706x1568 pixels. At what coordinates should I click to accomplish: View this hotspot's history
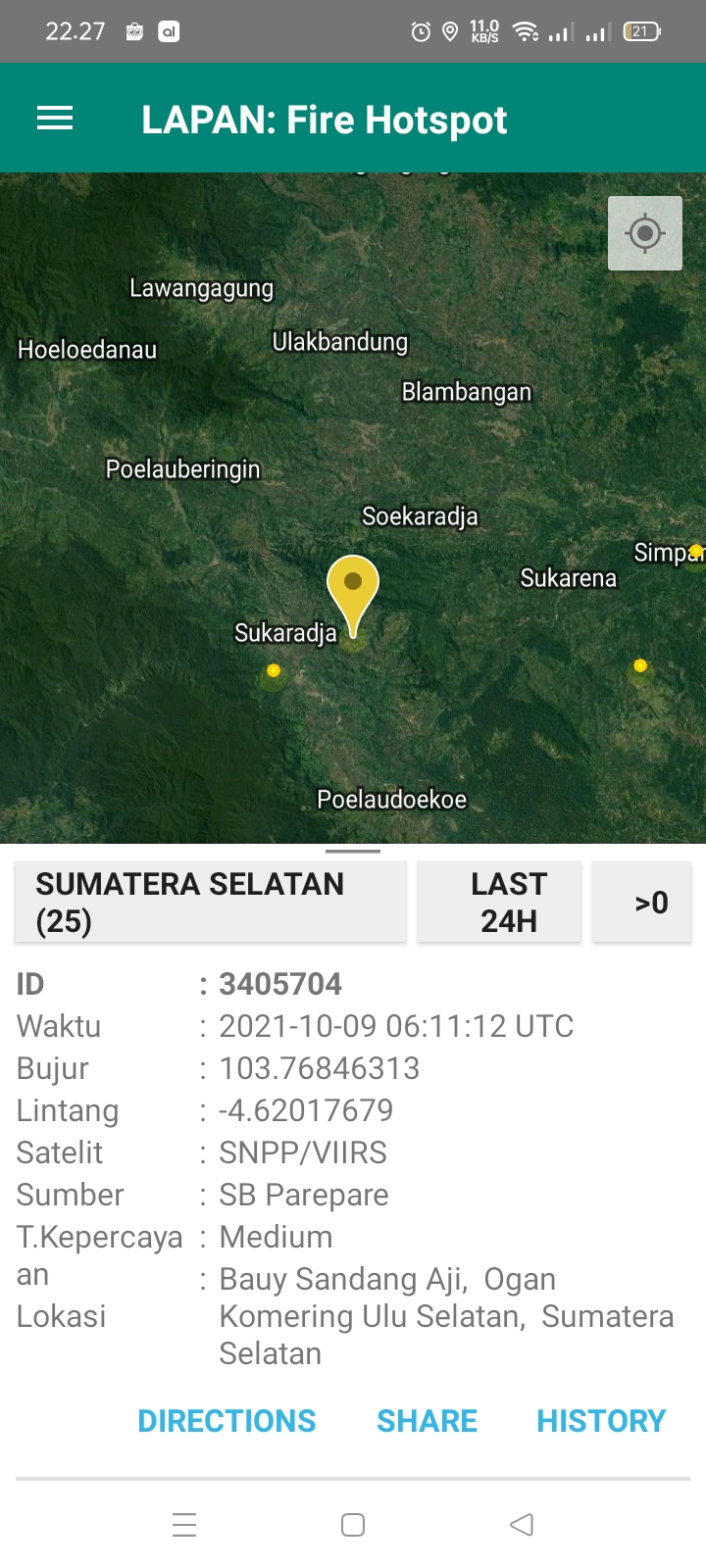(x=601, y=1421)
